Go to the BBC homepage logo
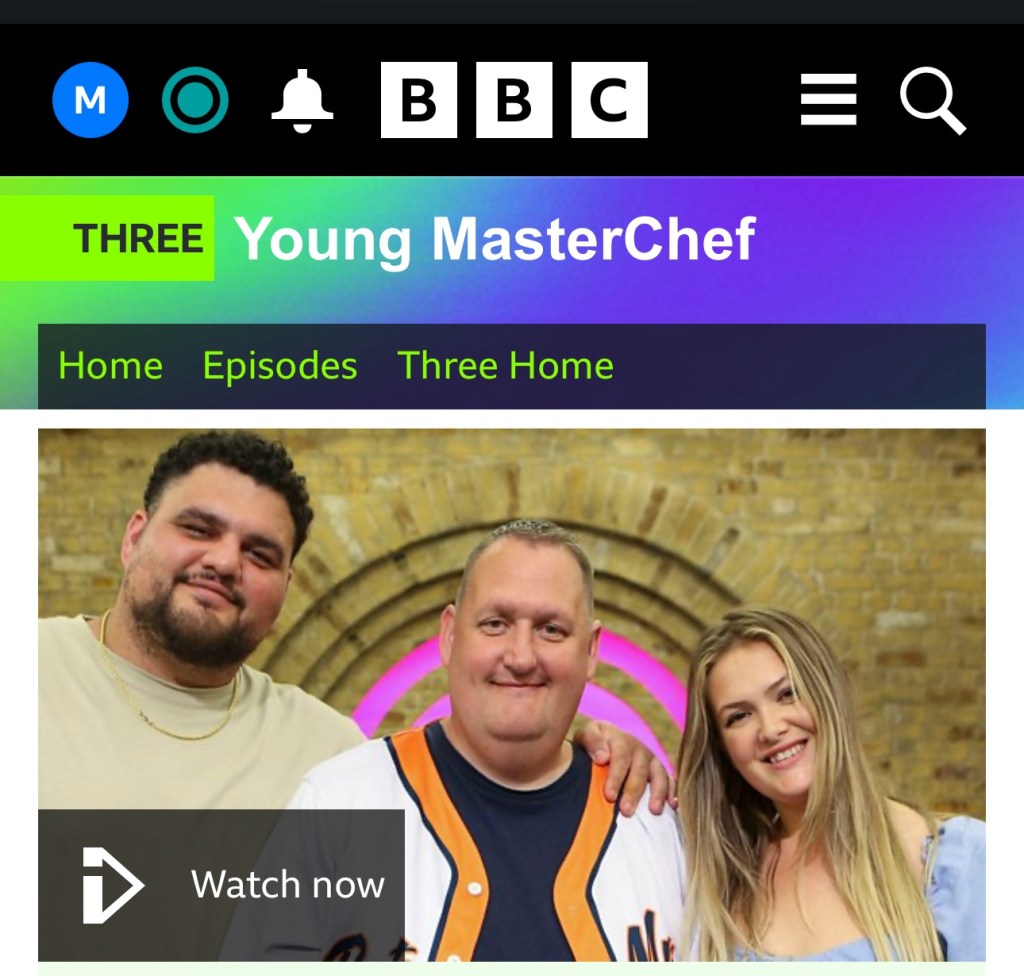Image resolution: width=1024 pixels, height=976 pixels. coord(514,100)
